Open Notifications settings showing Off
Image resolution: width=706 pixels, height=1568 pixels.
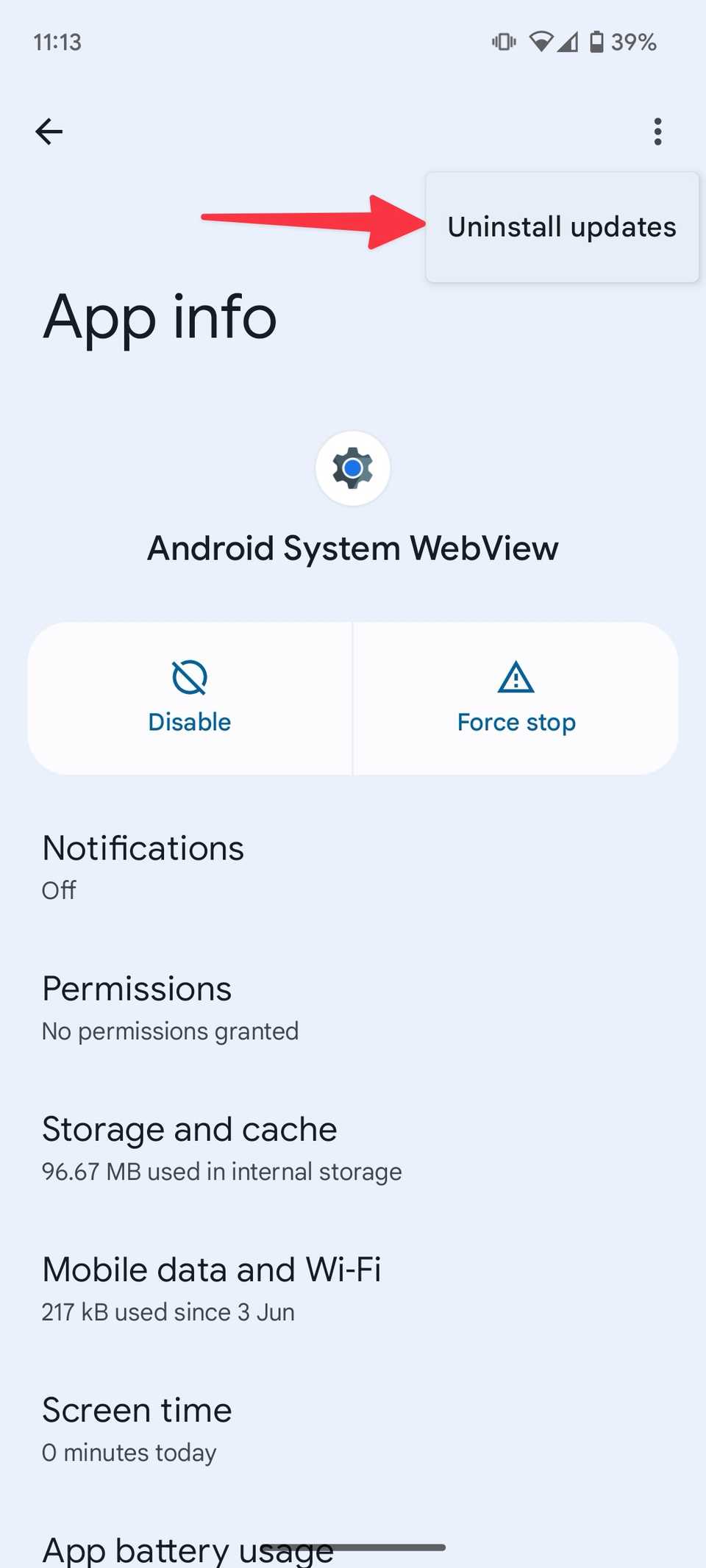(x=143, y=866)
